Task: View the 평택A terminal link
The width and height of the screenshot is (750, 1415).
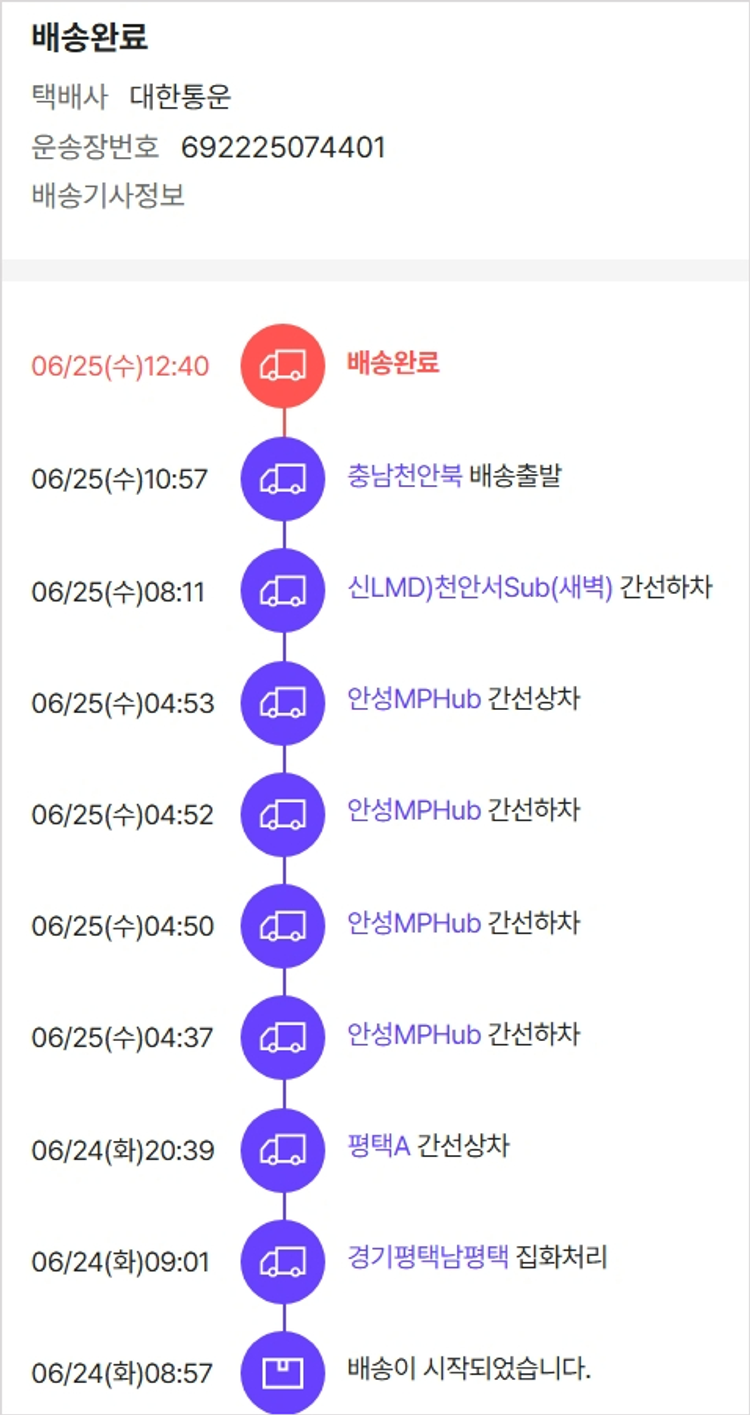Action: pos(378,1146)
